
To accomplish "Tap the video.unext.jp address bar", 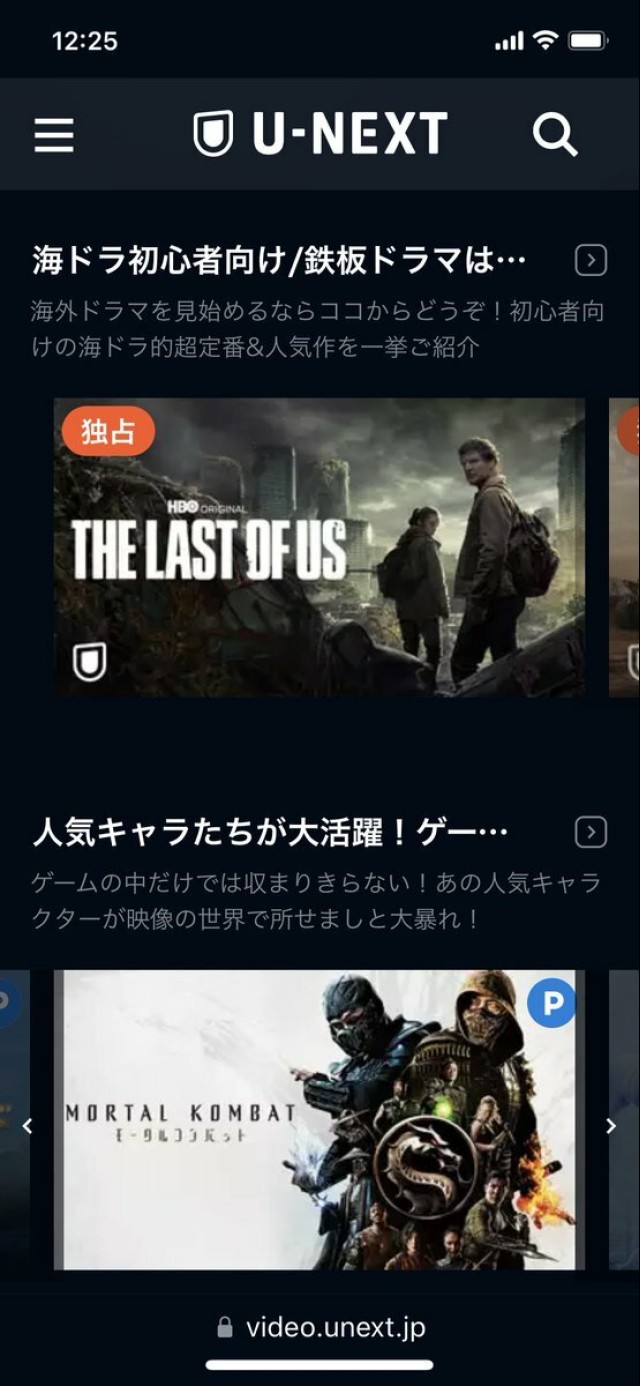I will pyautogui.click(x=320, y=1327).
